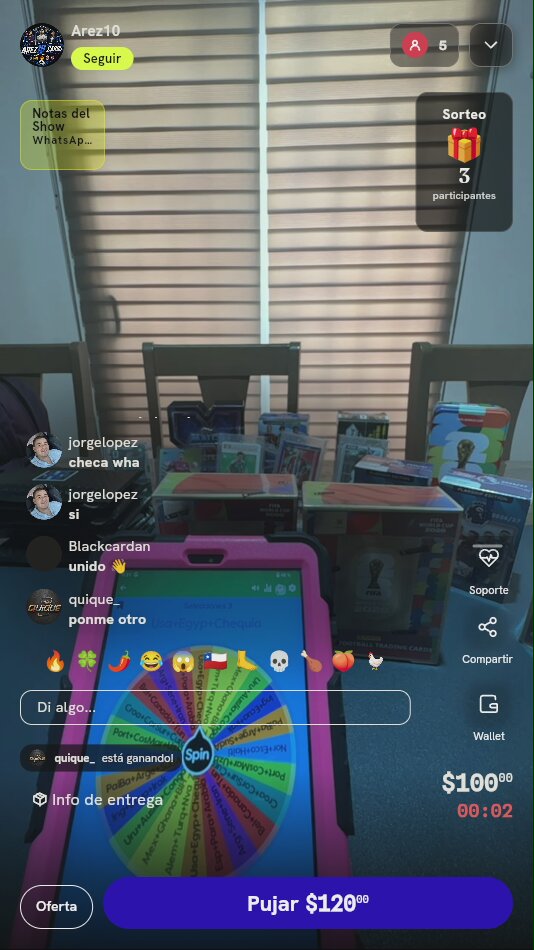Viewport: 534px width, 950px height.
Task: Open the Notas del Show card
Action: tap(62, 135)
